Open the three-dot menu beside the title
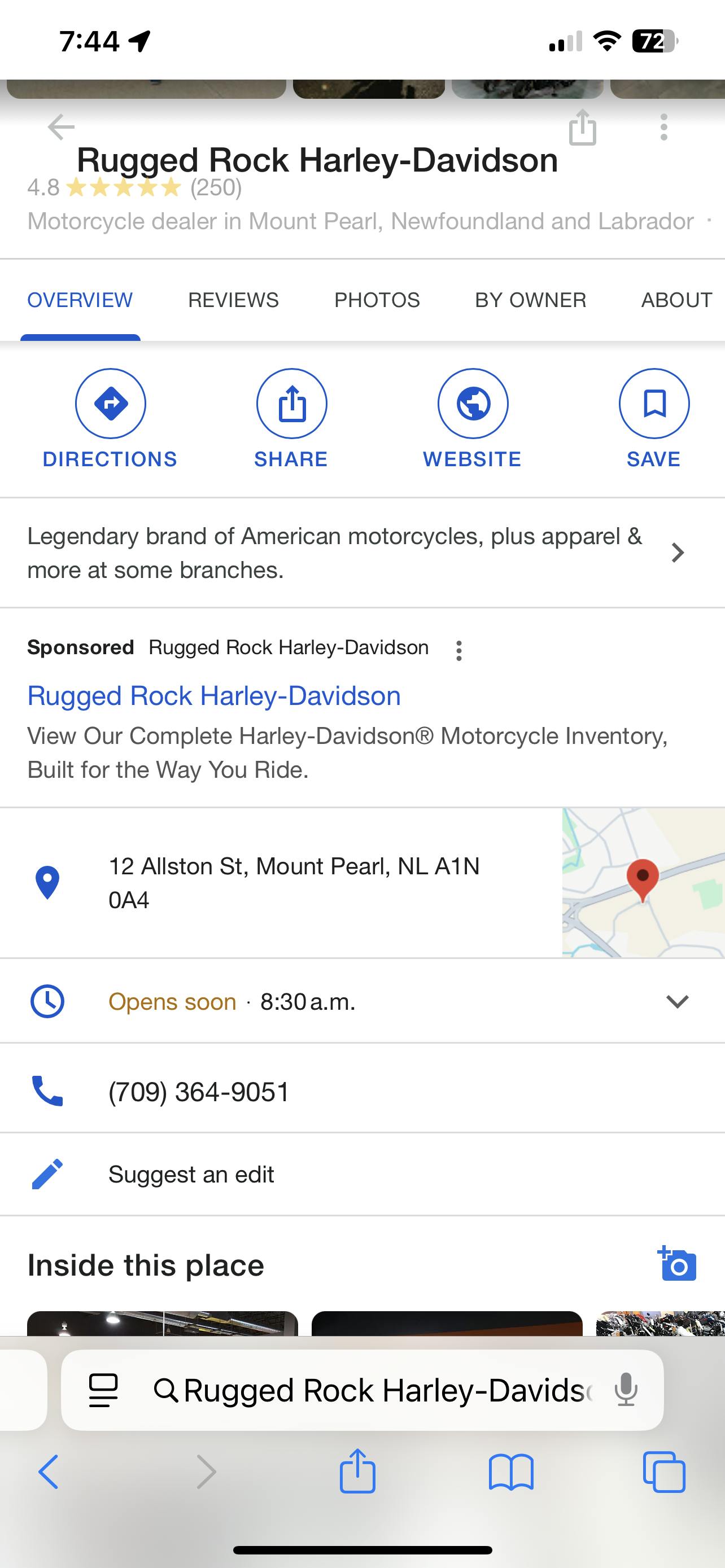 (x=663, y=128)
